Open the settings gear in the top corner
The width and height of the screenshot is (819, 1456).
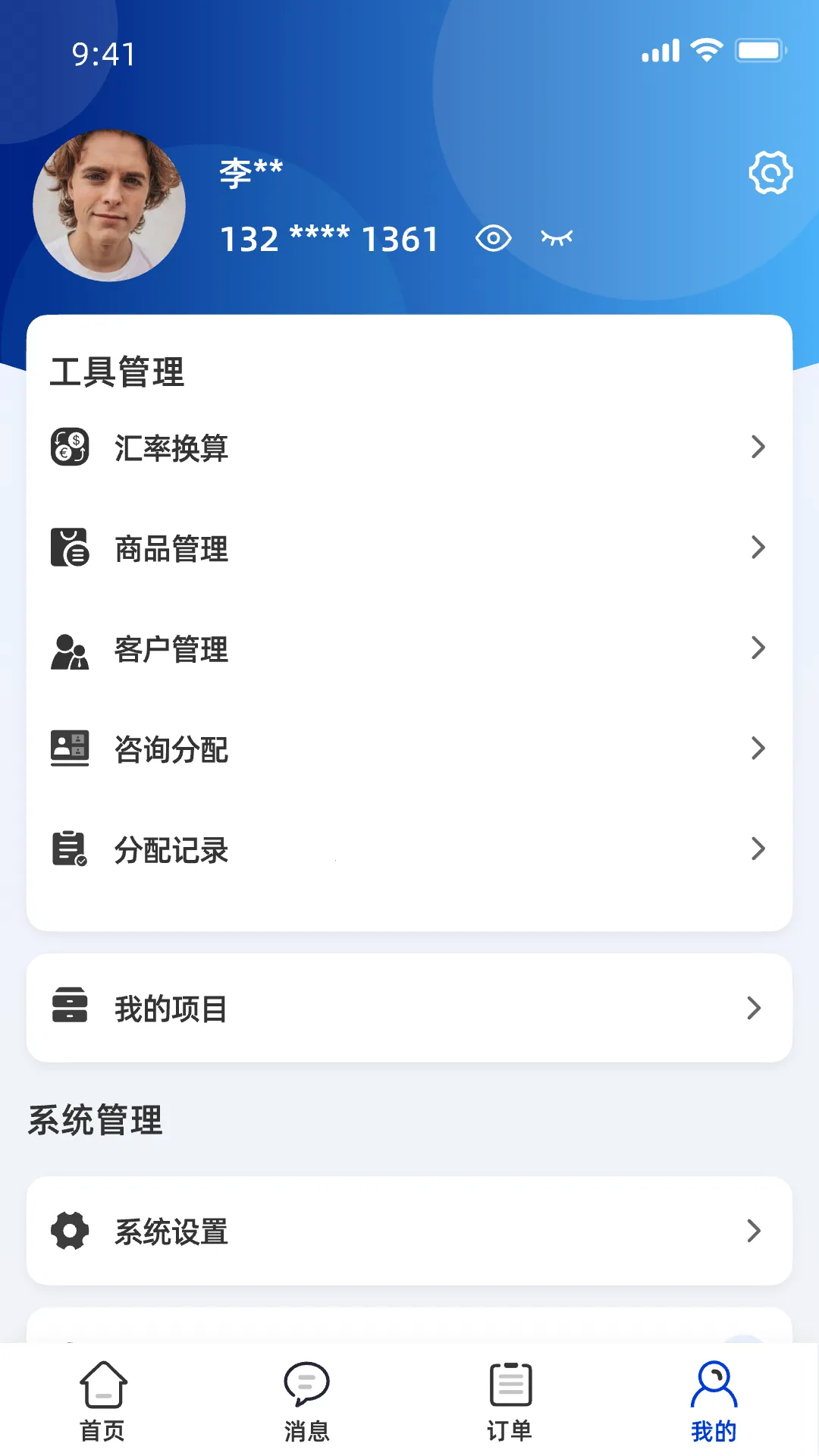771,174
